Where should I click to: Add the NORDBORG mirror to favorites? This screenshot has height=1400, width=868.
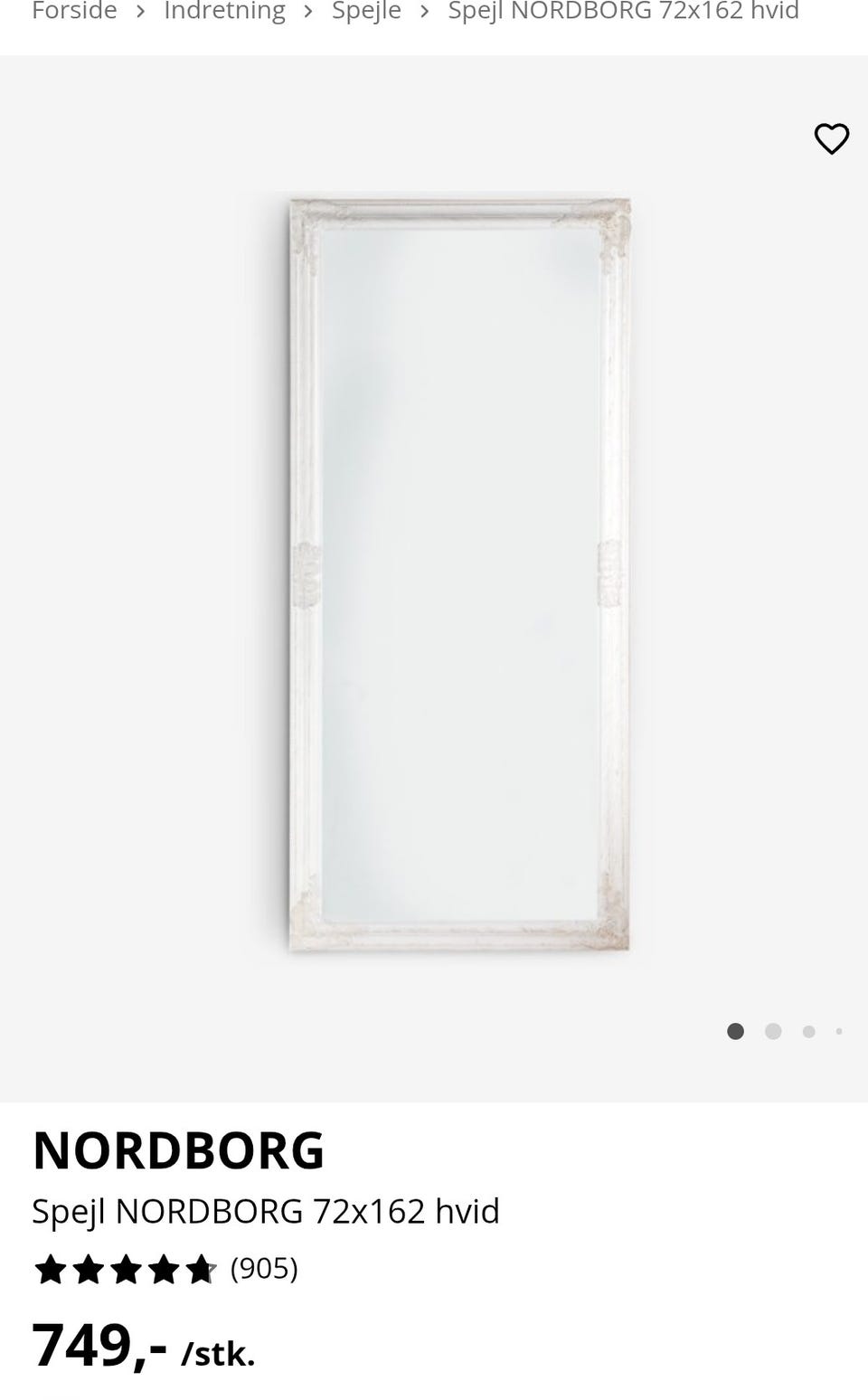click(831, 139)
